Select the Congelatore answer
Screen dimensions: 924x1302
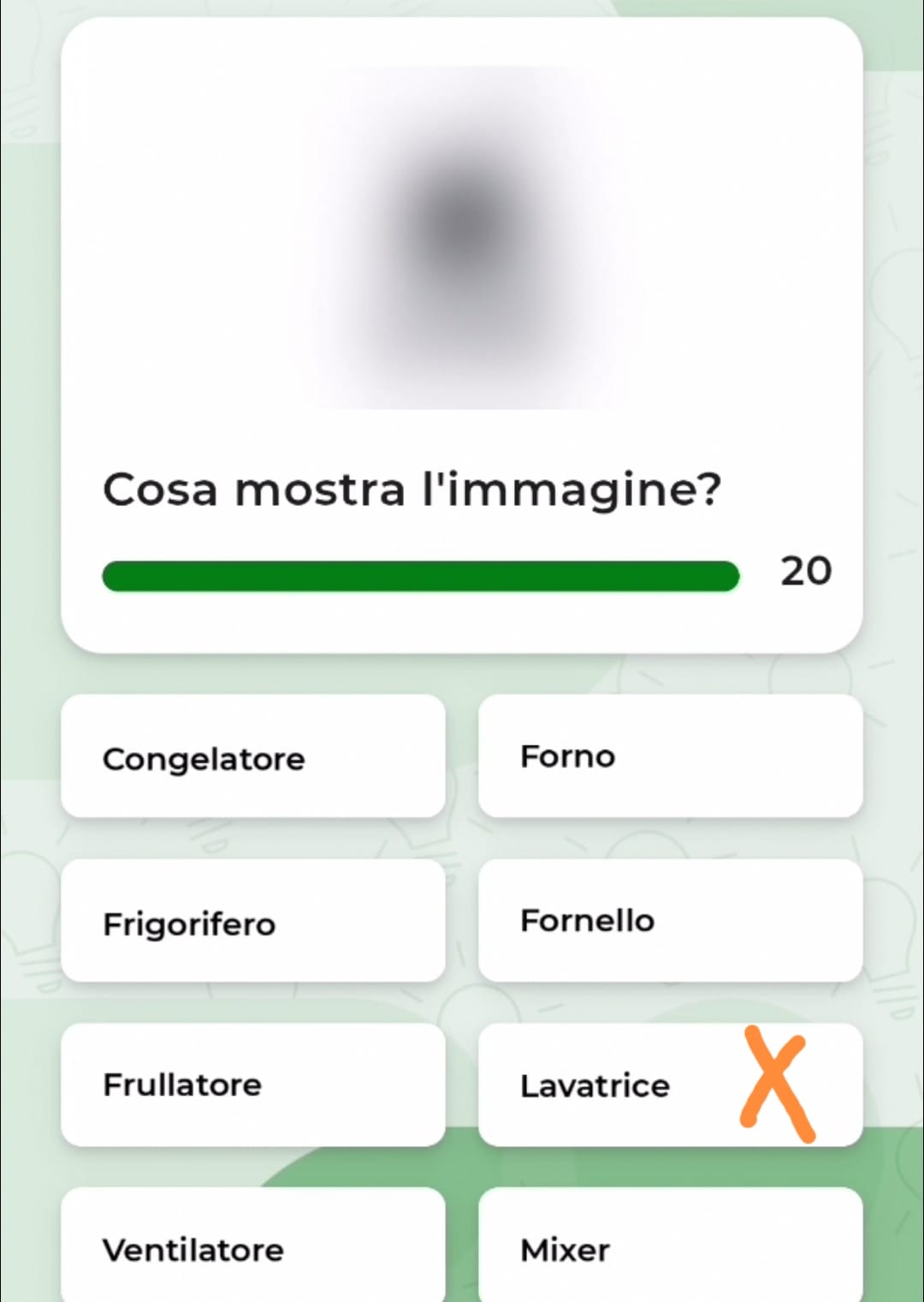click(253, 757)
